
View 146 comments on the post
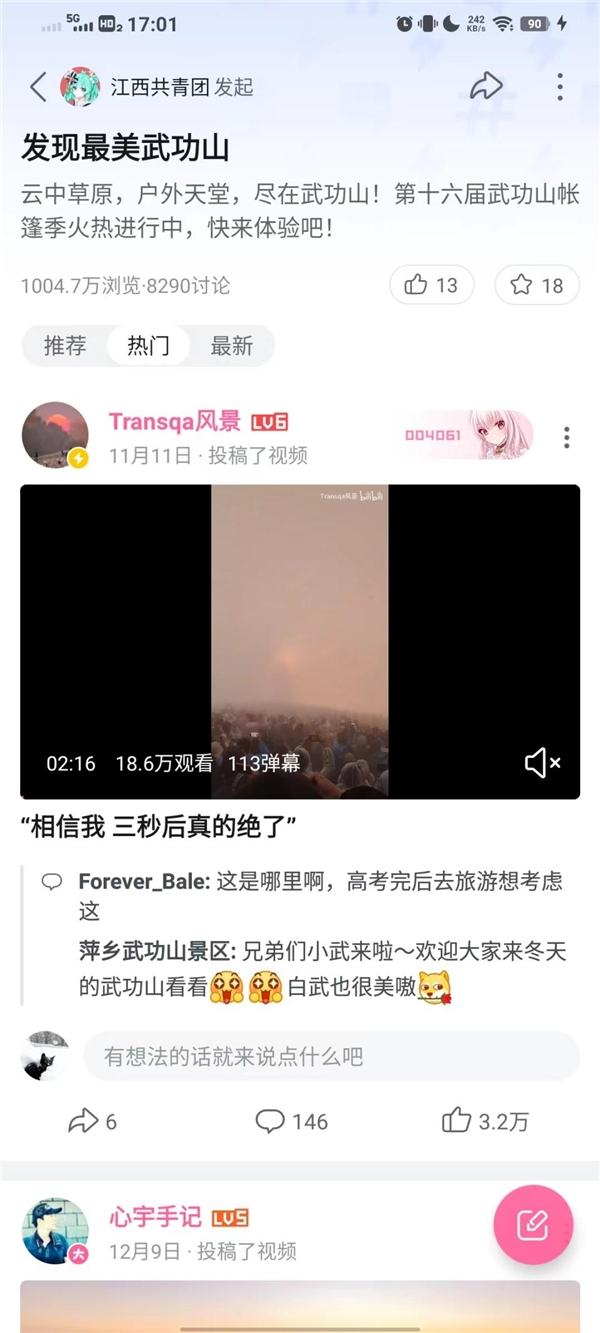[x=291, y=1121]
